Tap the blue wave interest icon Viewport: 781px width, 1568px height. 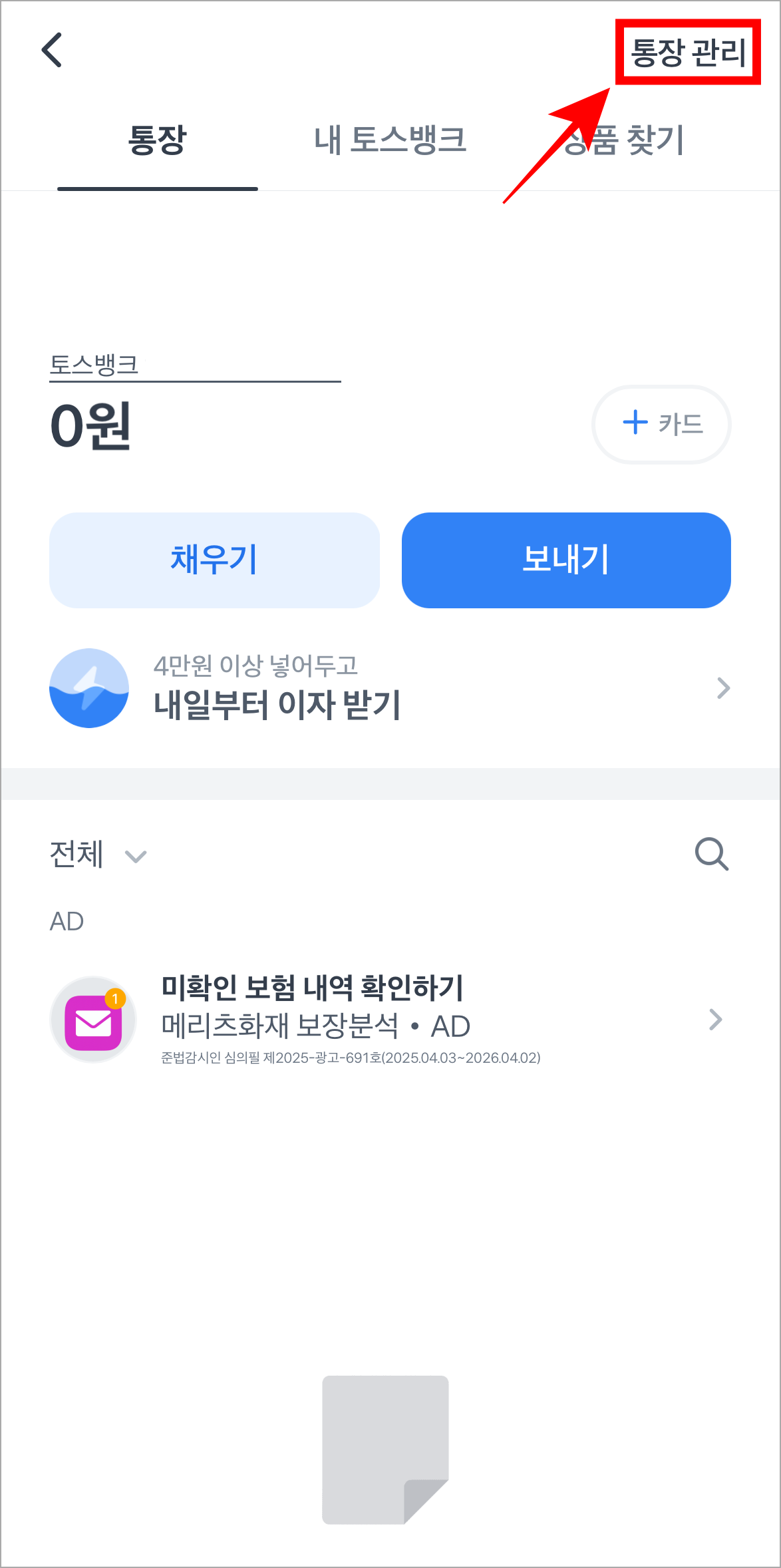click(88, 688)
